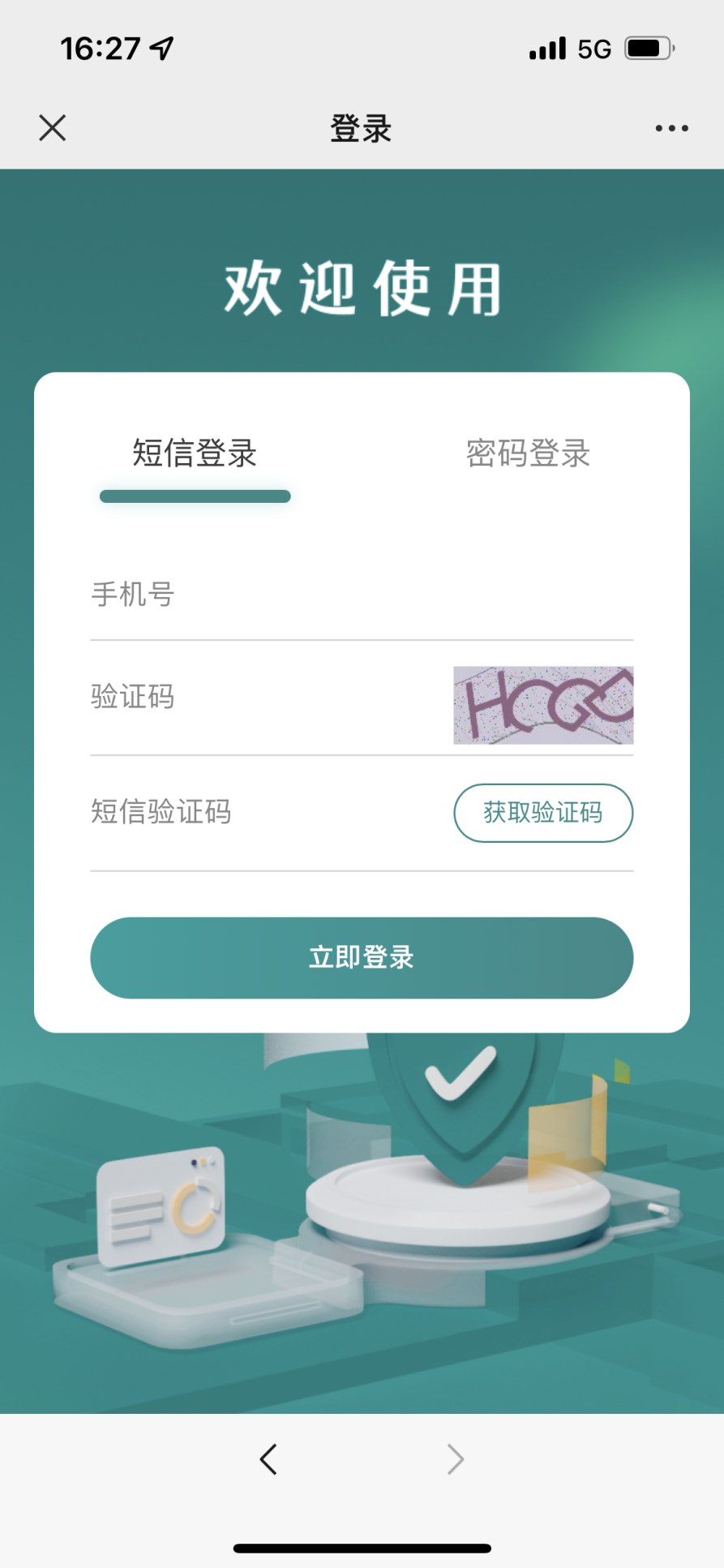Image resolution: width=724 pixels, height=1568 pixels.
Task: Switch to the 密码登录 tab
Action: 528,453
